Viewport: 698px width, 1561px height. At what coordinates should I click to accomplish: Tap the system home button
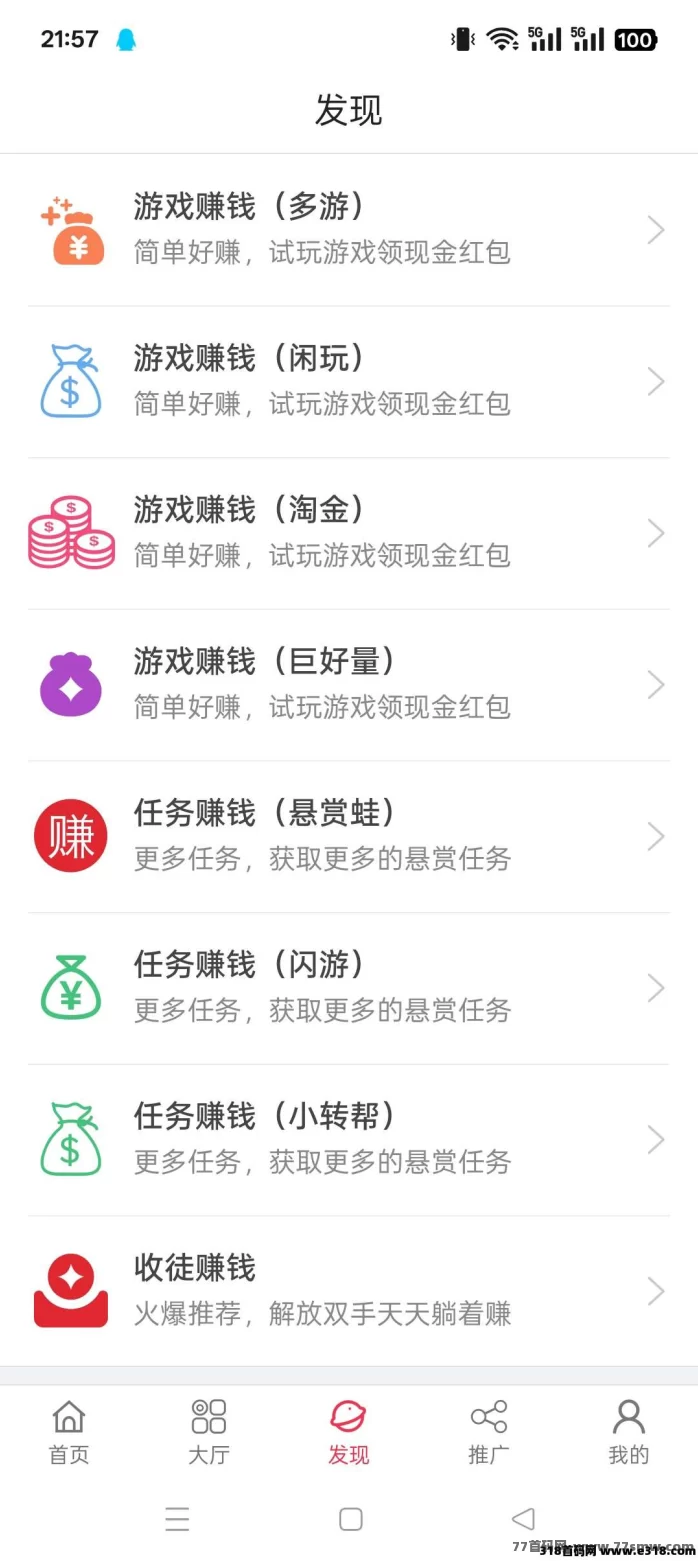click(x=350, y=1519)
